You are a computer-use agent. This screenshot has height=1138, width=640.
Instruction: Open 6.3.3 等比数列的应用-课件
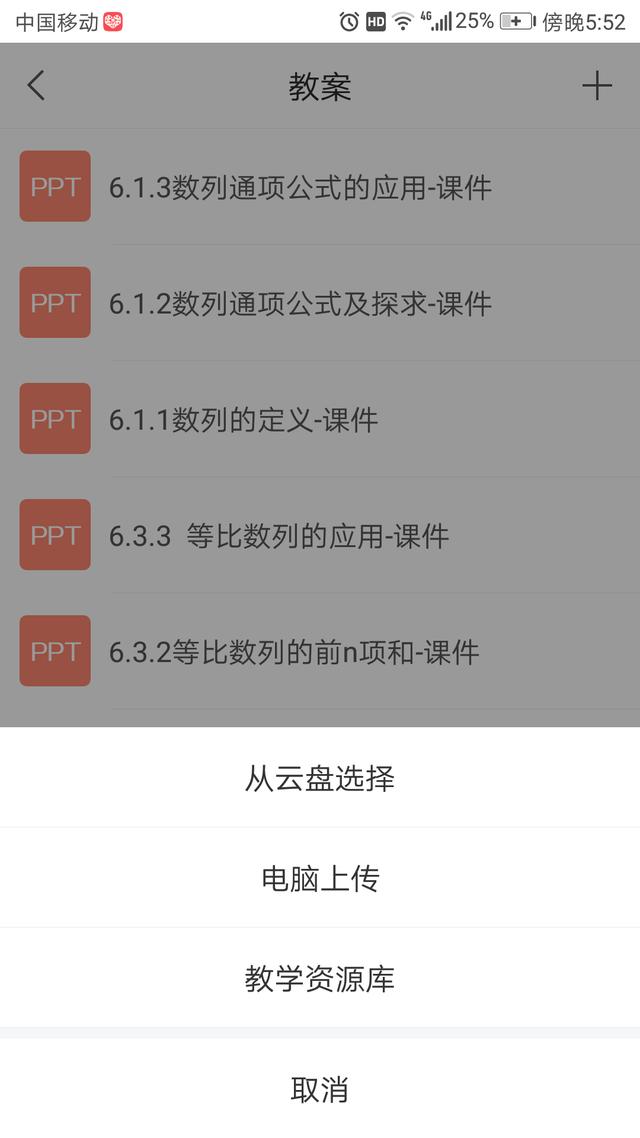pyautogui.click(x=320, y=535)
